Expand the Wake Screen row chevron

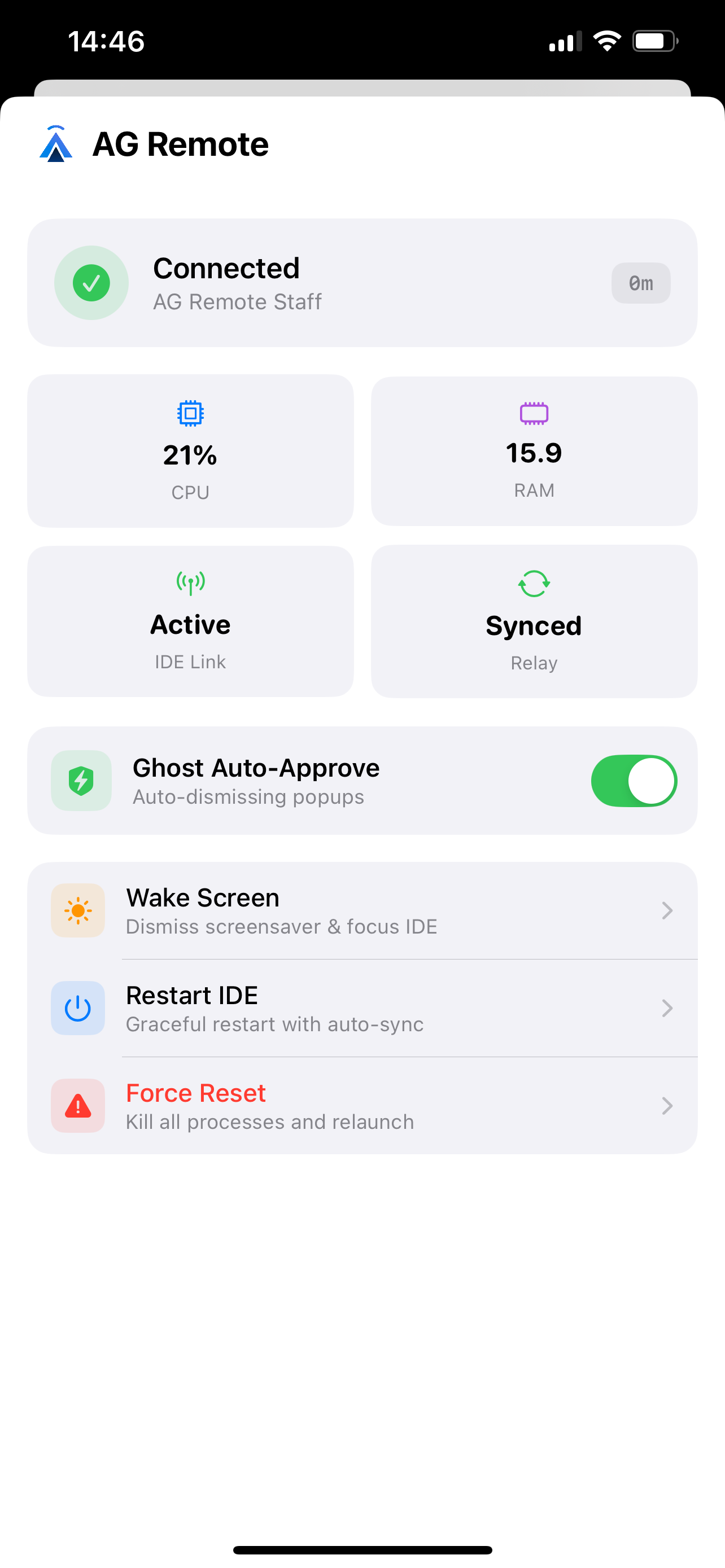pos(667,910)
